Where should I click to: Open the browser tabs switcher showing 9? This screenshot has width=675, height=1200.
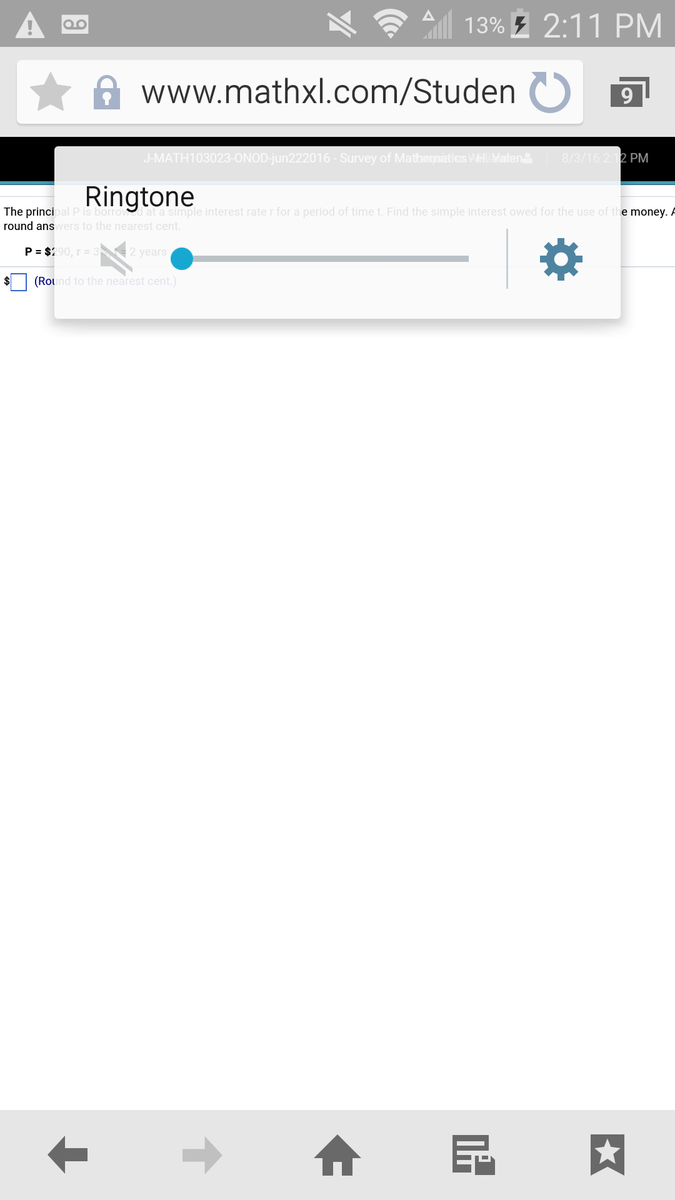630,93
